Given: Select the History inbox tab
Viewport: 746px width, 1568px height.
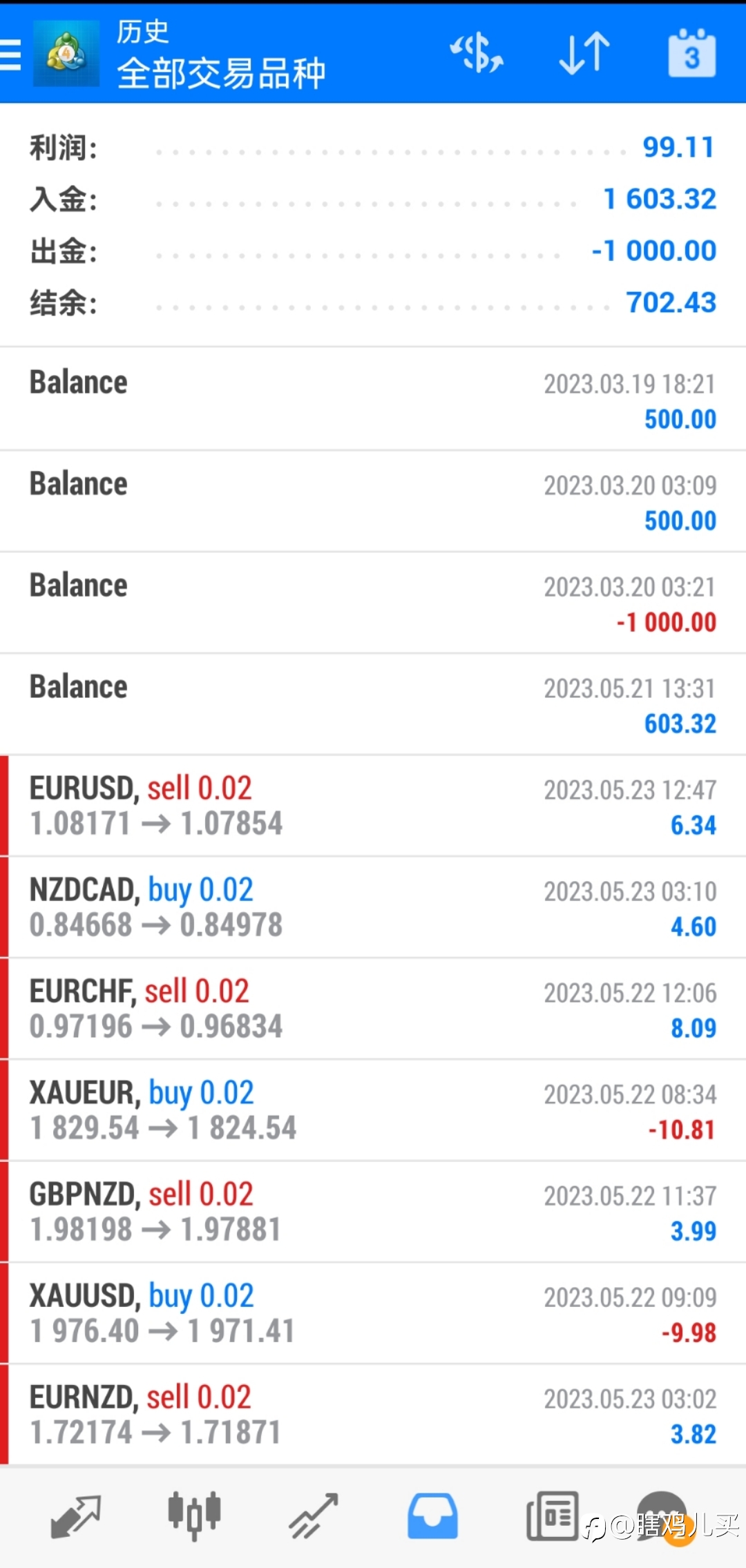Looking at the screenshot, I should pyautogui.click(x=432, y=1516).
